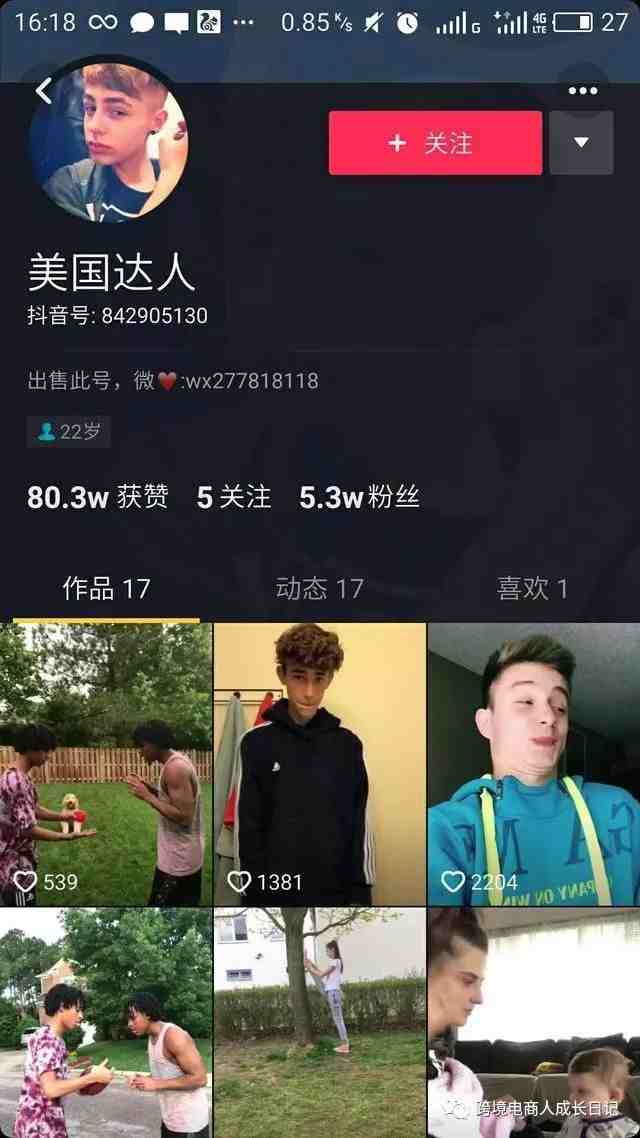The image size is (640, 1138).
Task: Switch to the 喜欢 1 tab
Action: [532, 588]
